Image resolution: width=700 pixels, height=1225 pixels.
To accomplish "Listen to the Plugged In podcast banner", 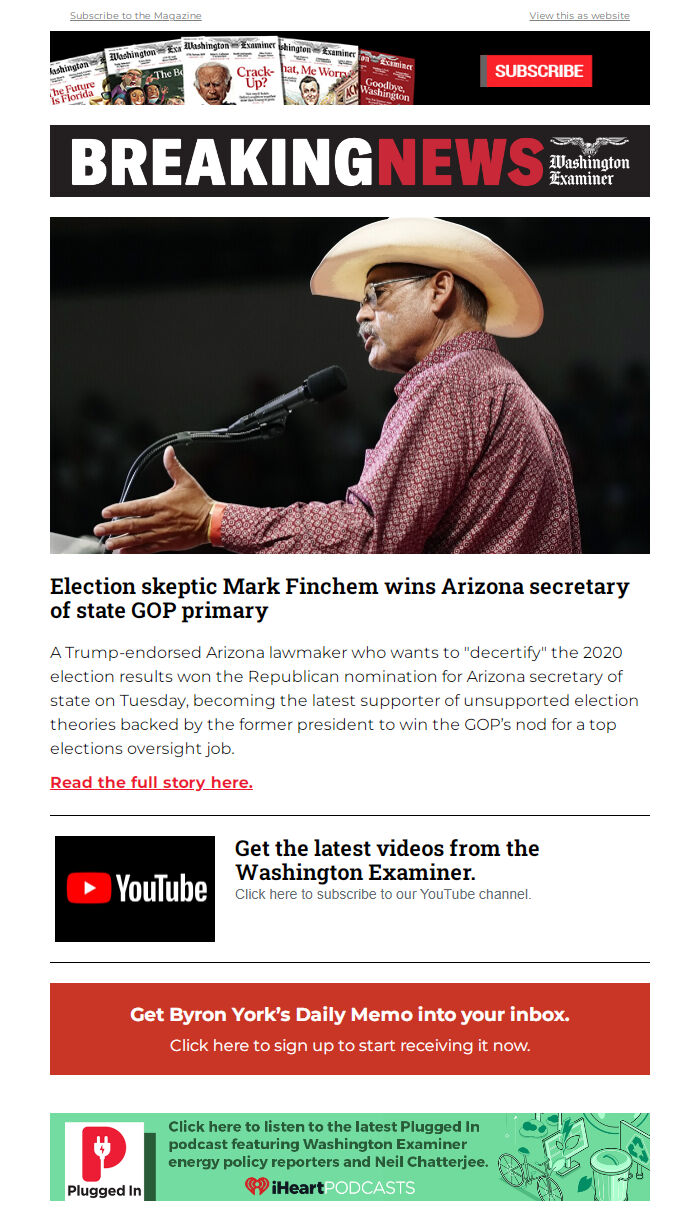I will click(350, 1157).
